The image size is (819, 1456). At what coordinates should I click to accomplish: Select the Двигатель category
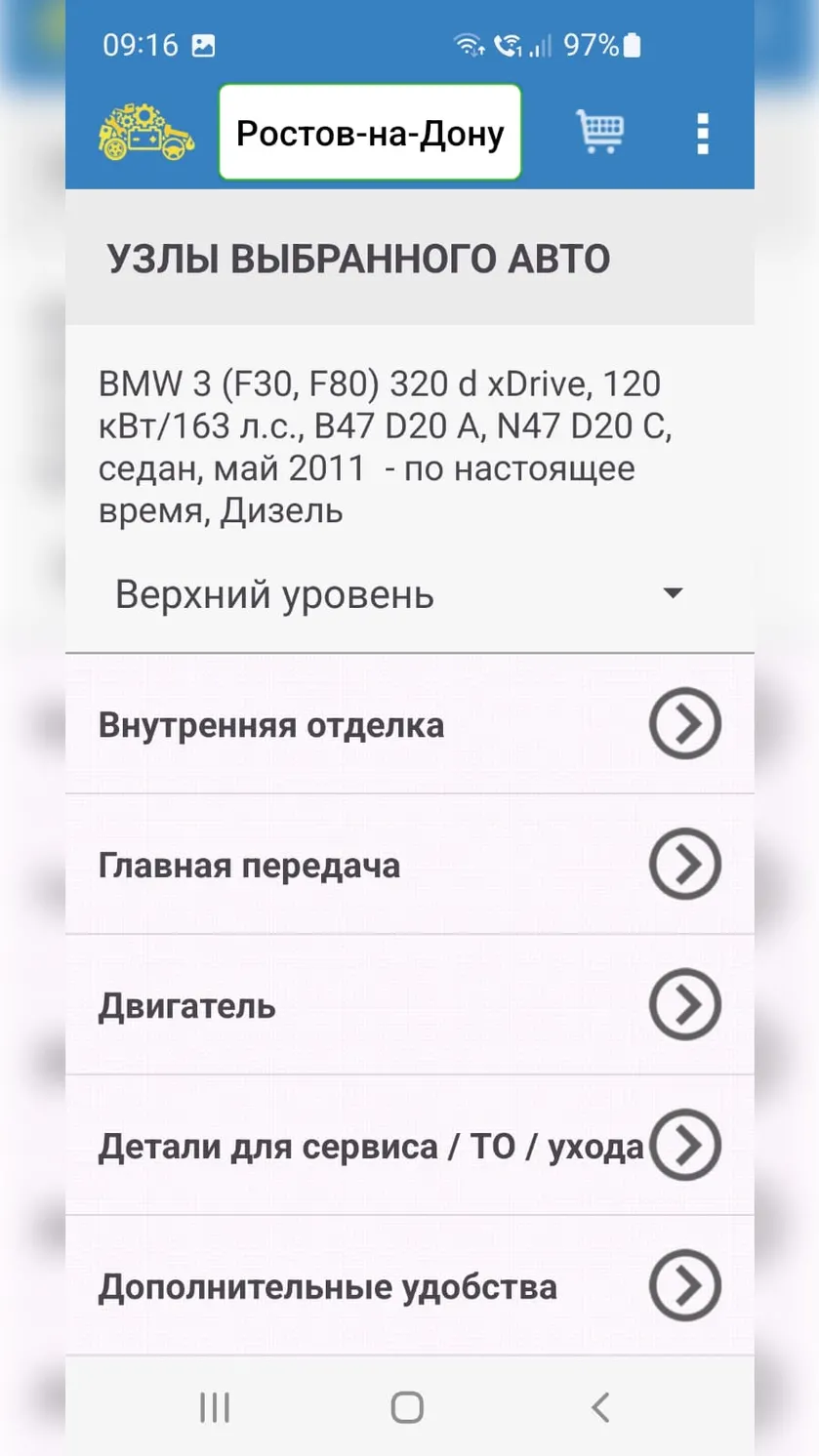click(410, 1005)
